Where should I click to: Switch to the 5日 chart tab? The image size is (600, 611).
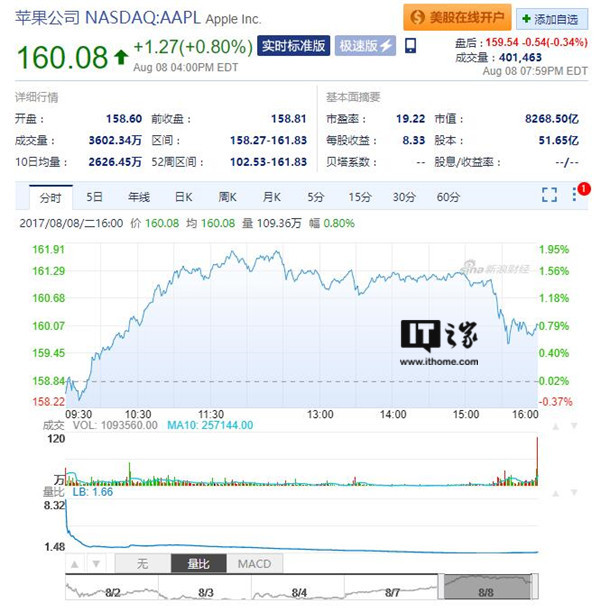(94, 196)
